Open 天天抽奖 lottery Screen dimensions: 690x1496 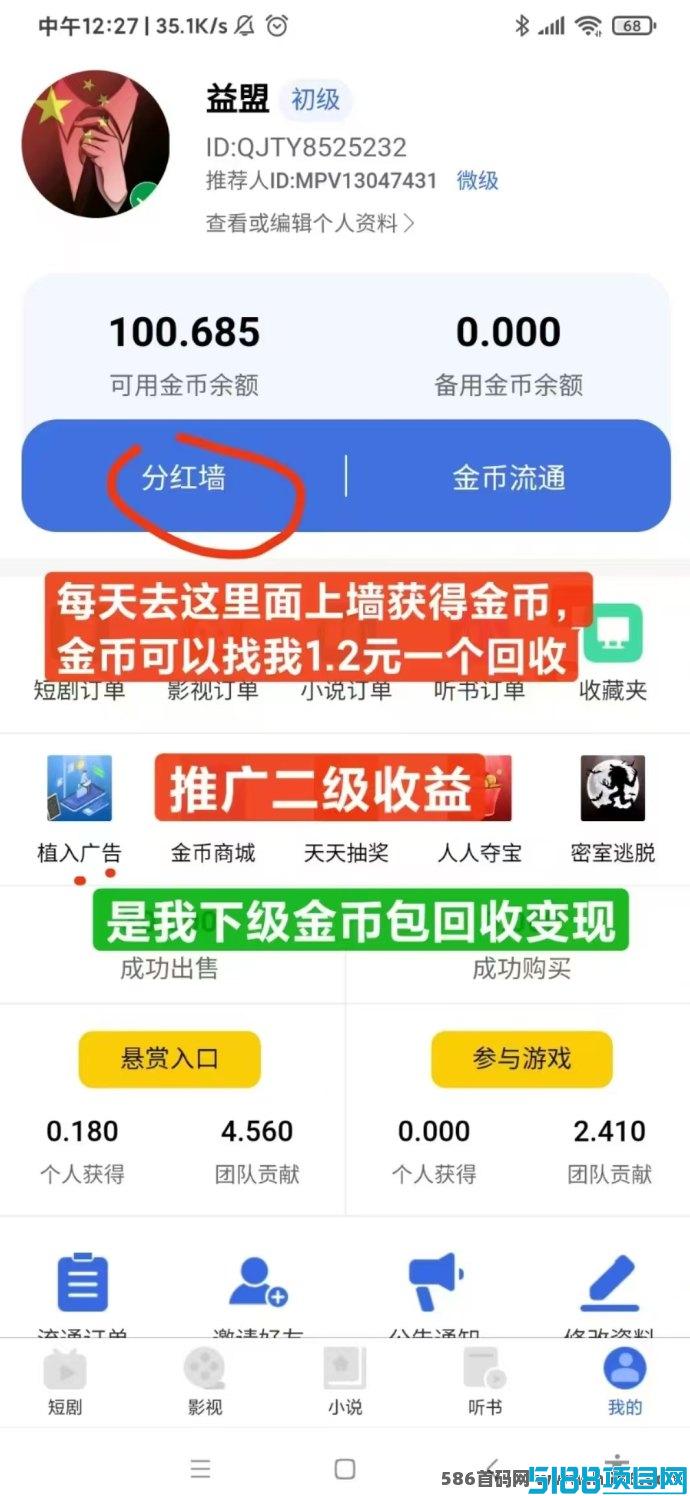346,853
